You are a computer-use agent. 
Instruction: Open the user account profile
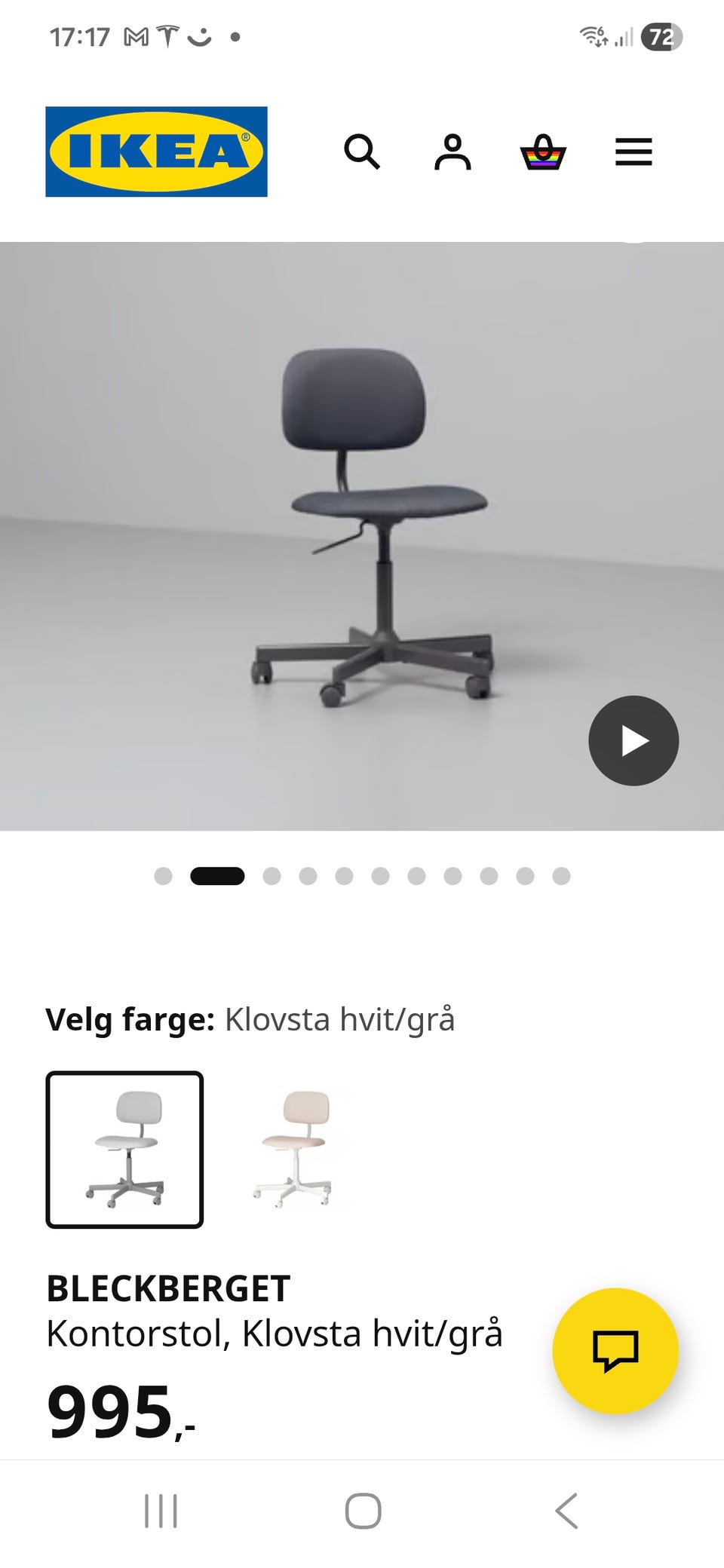pos(452,152)
